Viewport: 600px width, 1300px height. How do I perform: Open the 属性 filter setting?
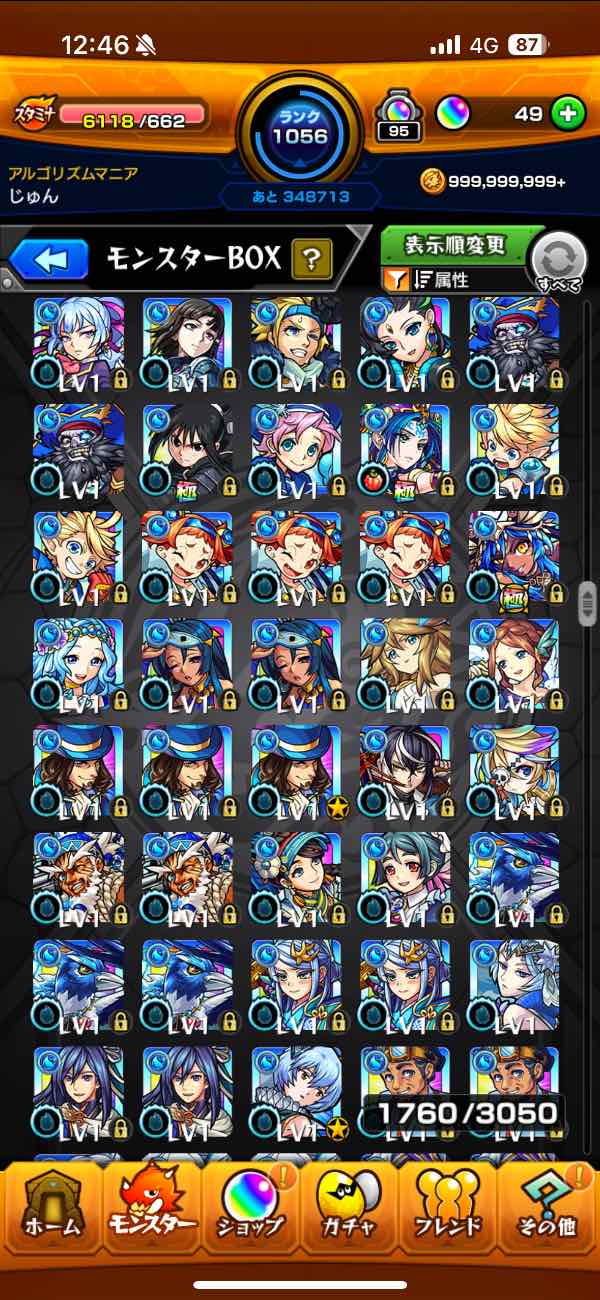(x=440, y=281)
